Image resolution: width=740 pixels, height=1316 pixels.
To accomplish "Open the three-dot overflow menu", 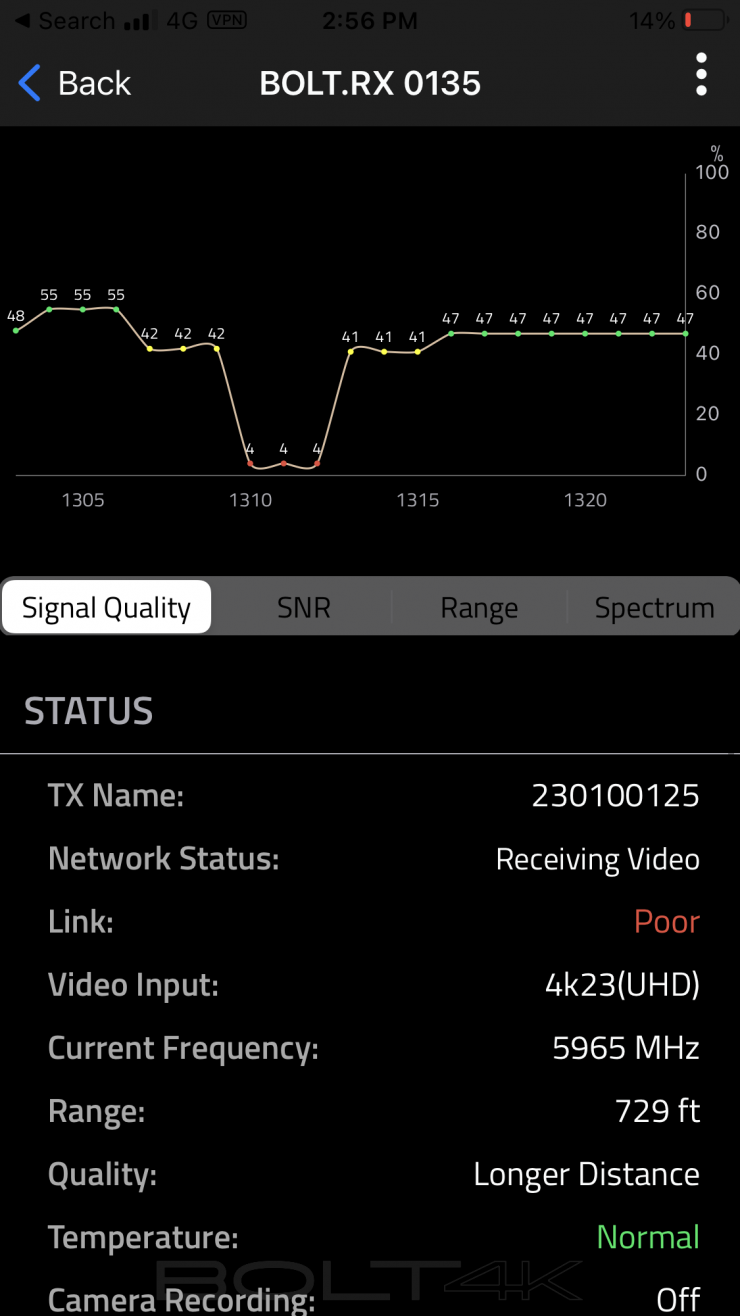I will click(x=701, y=75).
